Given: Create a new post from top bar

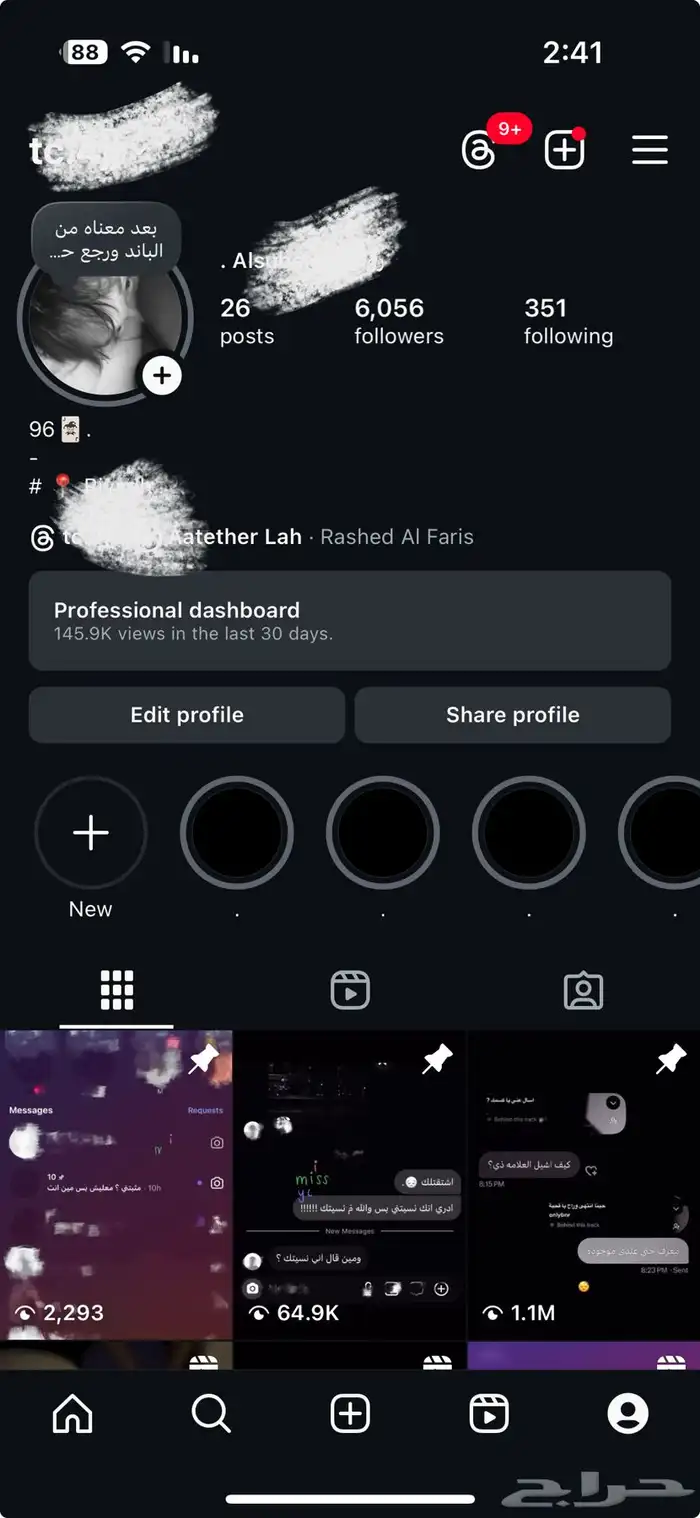Looking at the screenshot, I should [x=564, y=150].
